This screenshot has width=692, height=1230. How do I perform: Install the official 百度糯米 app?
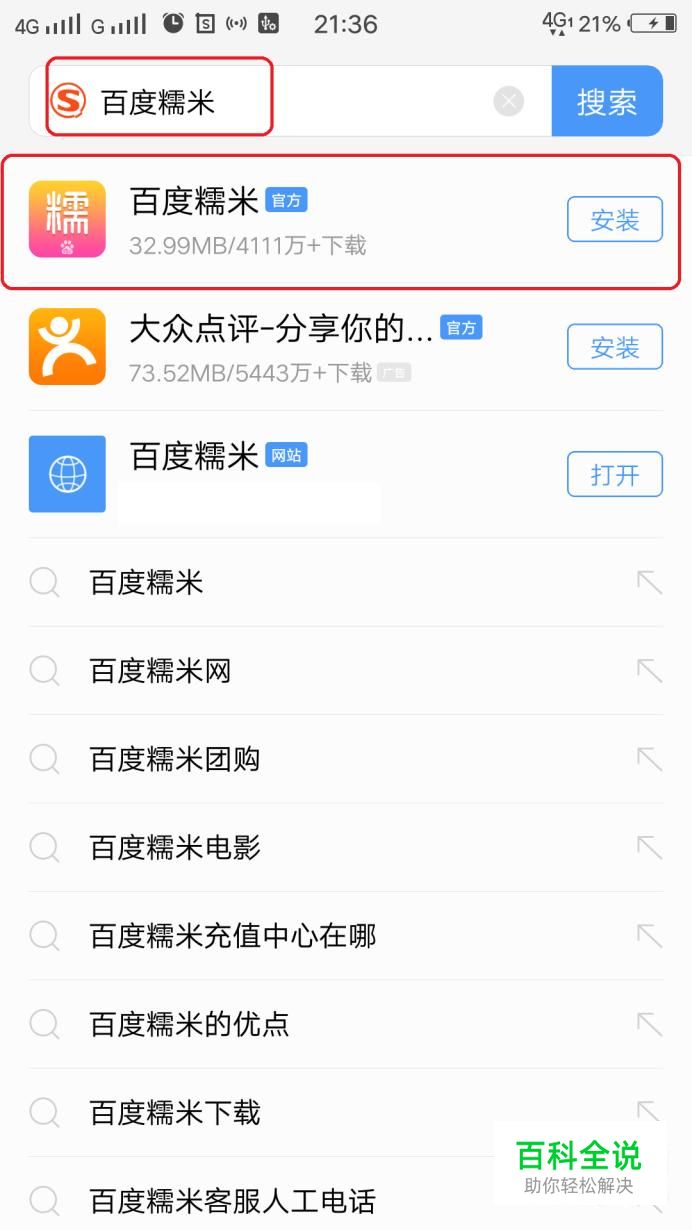tap(614, 220)
